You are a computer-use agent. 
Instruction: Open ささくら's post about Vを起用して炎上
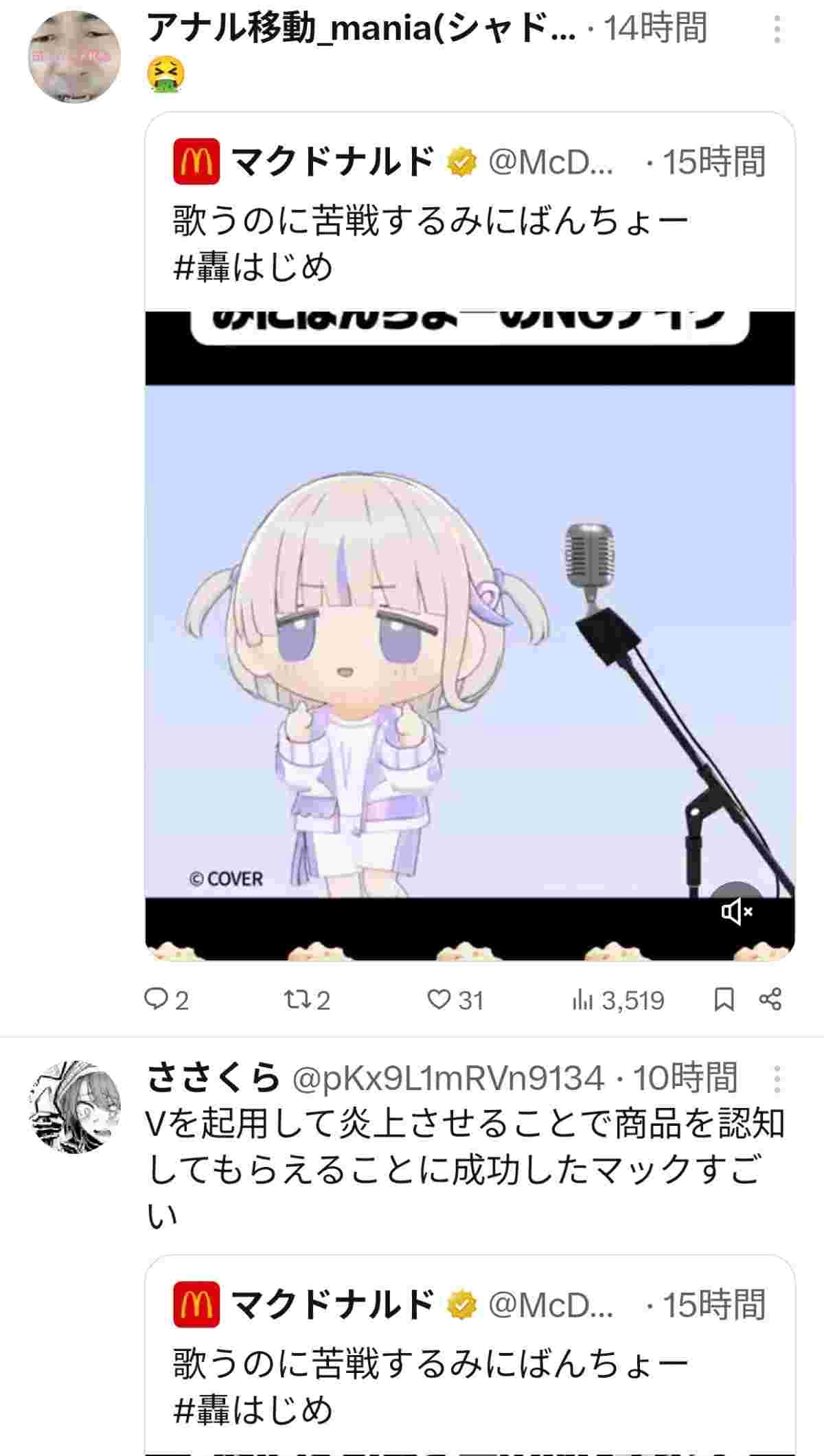[x=453, y=1168]
